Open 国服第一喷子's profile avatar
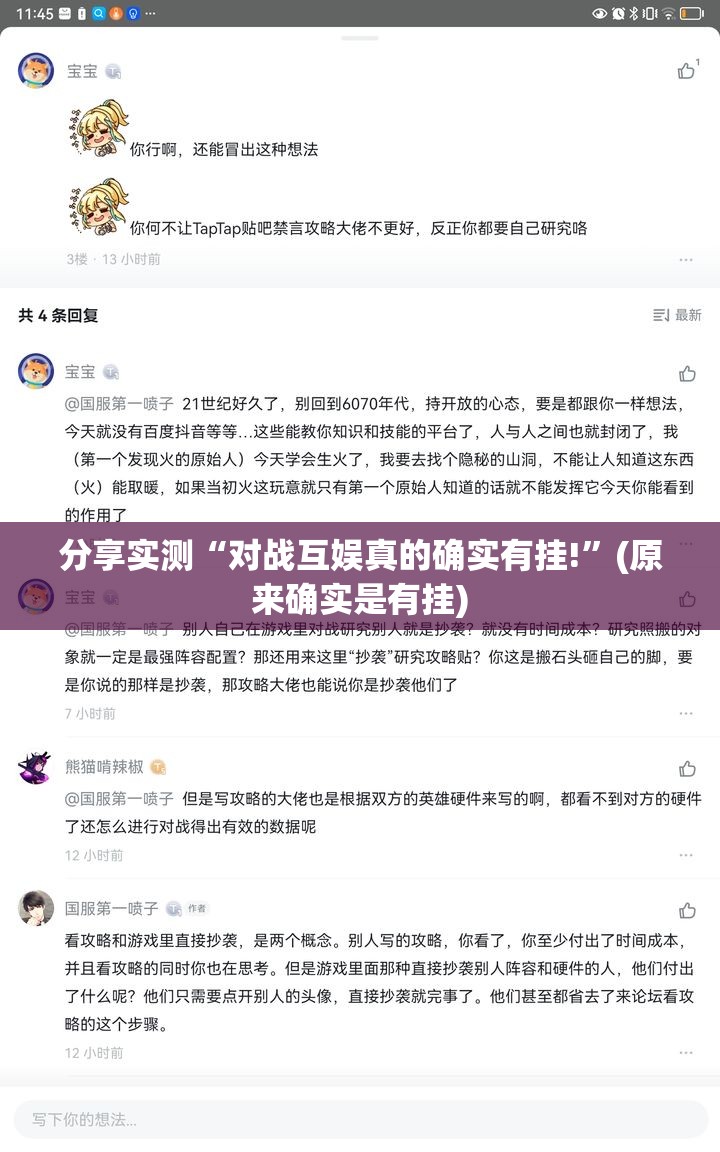Image resolution: width=720 pixels, height=1152 pixels. coord(36,908)
